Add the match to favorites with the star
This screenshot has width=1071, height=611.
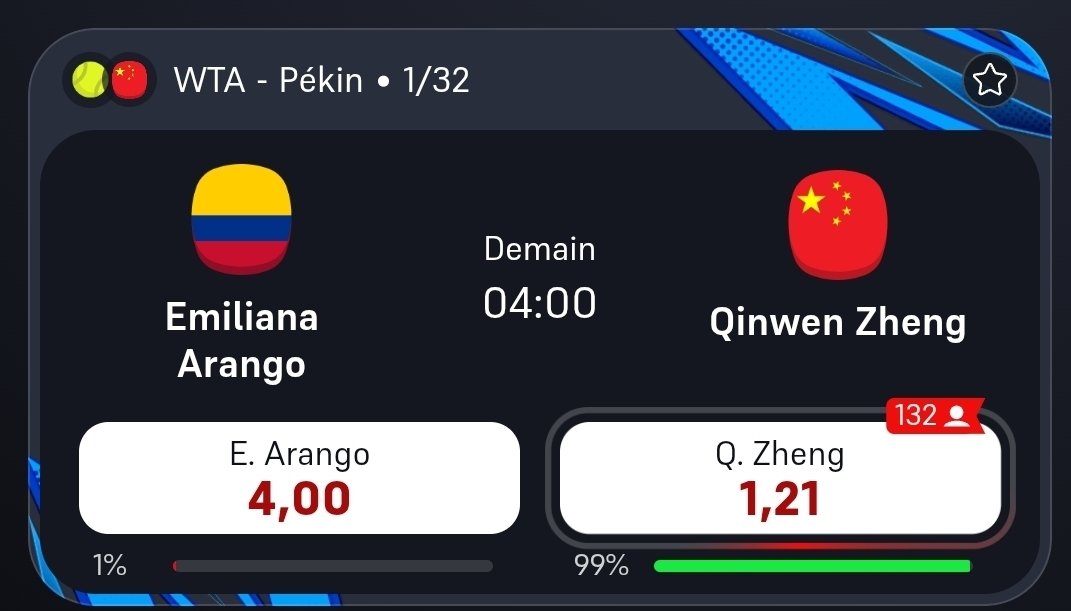point(989,80)
